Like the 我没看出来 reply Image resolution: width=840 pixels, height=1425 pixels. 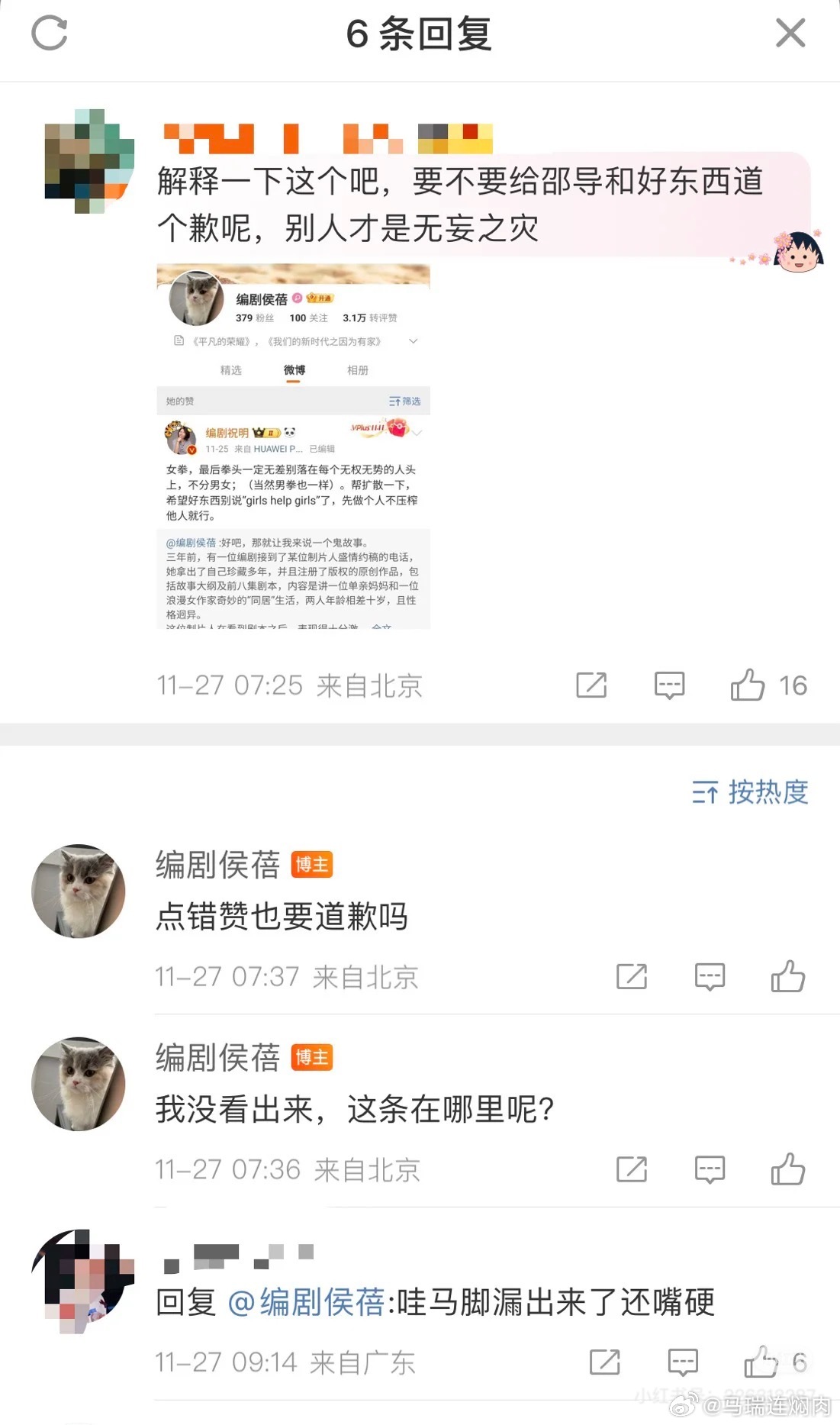pos(787,1169)
